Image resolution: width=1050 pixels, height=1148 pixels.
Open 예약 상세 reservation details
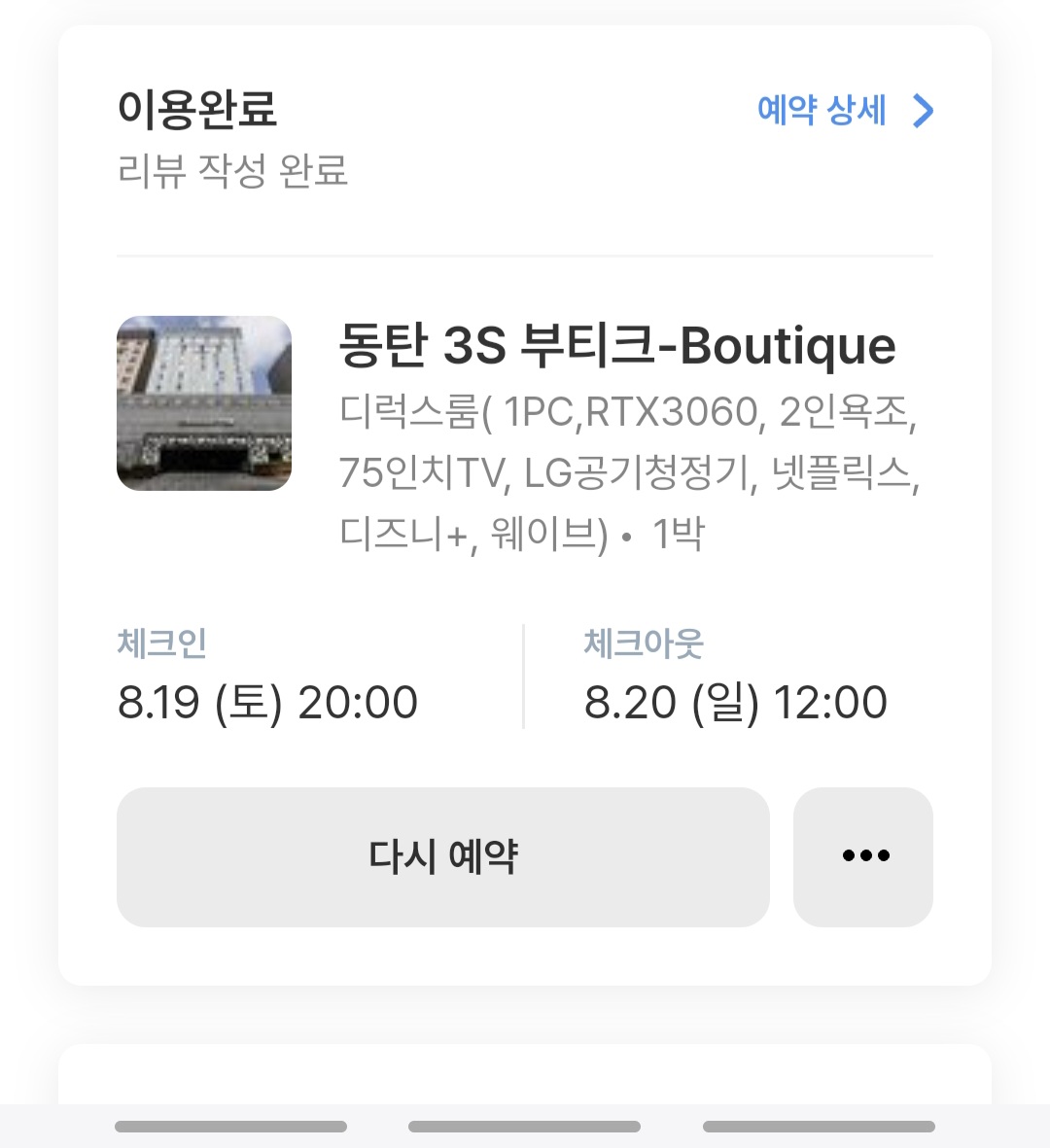(844, 111)
